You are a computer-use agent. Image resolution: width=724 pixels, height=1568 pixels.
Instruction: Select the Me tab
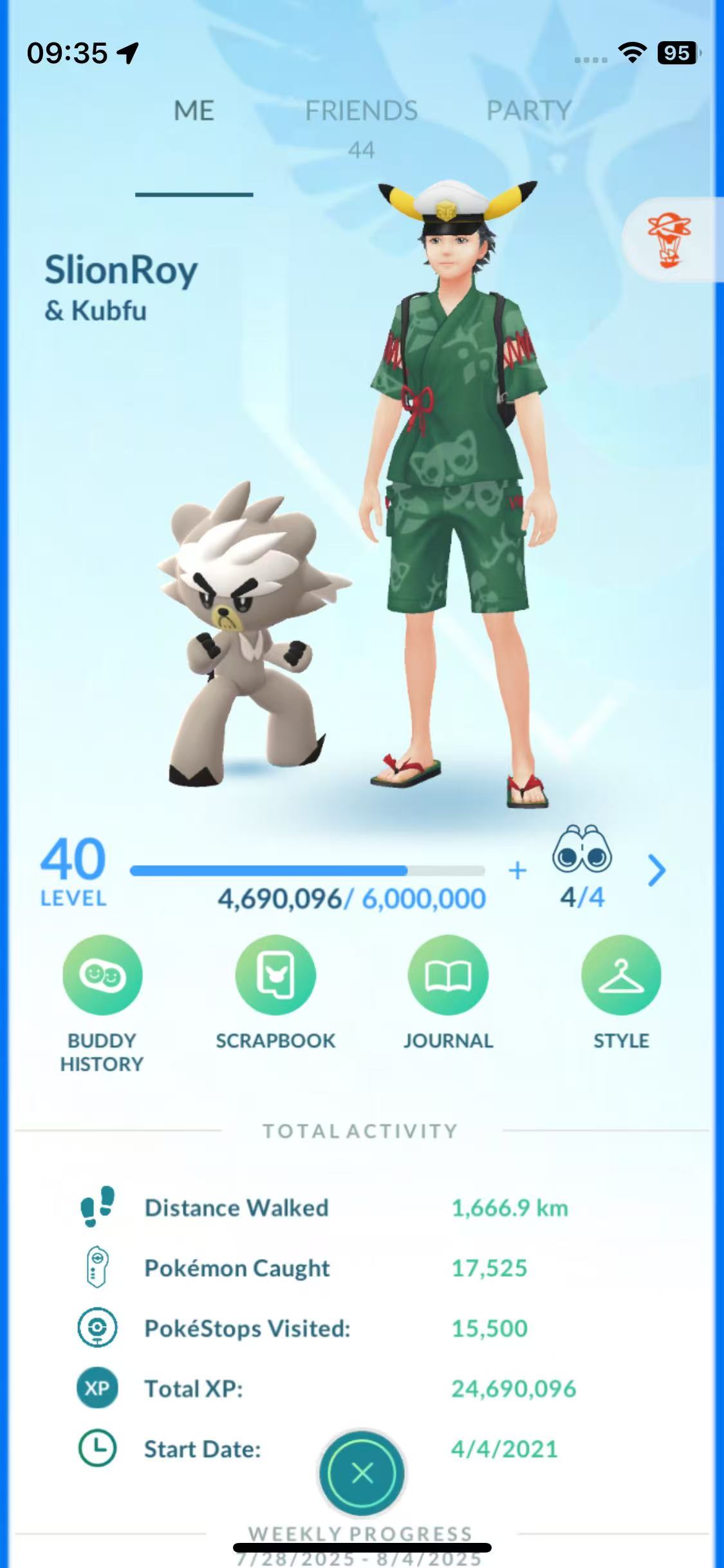[194, 111]
